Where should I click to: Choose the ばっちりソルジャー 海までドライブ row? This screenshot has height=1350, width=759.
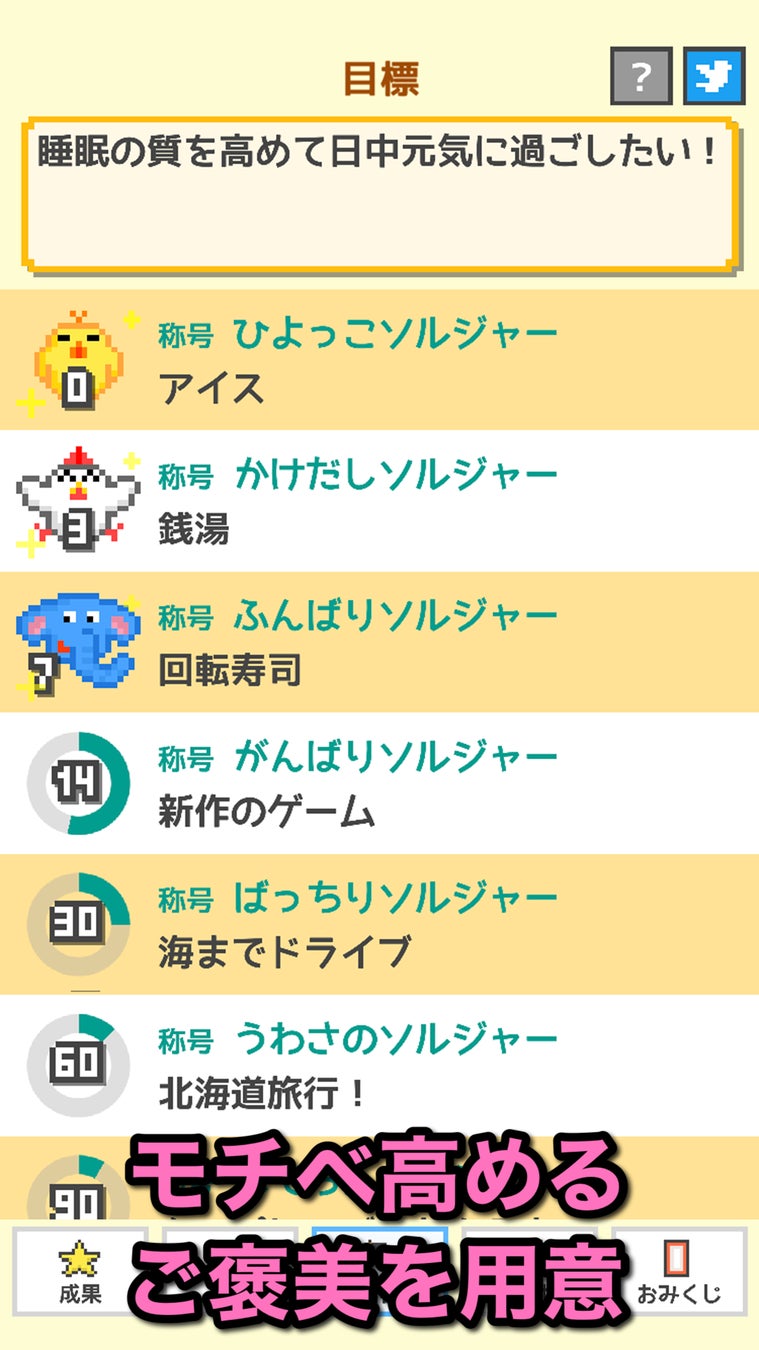click(379, 925)
